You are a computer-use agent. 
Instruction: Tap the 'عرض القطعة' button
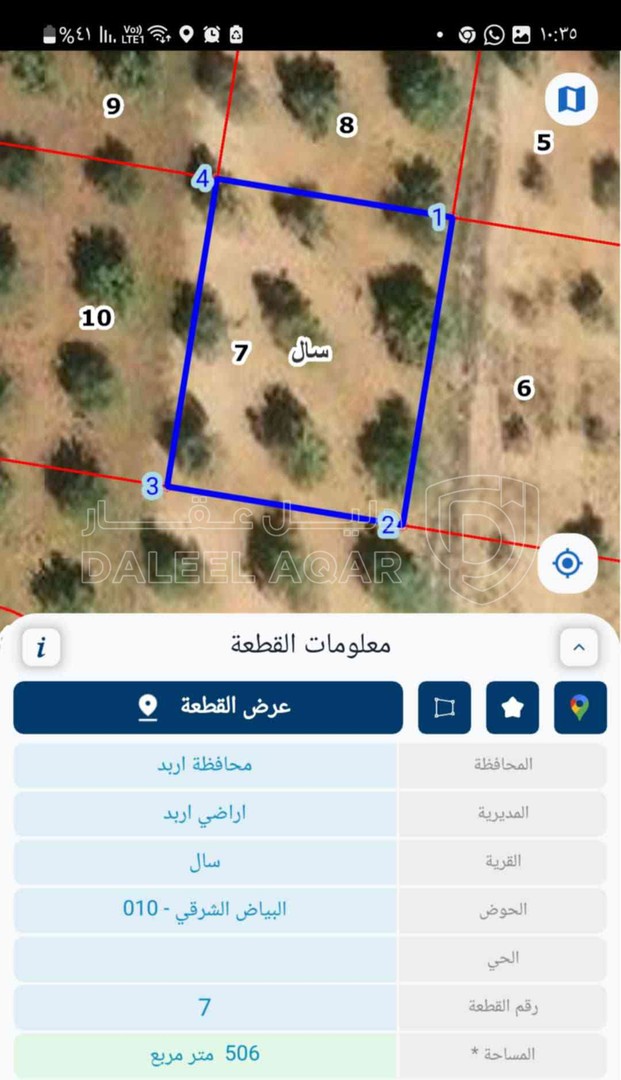[208, 707]
